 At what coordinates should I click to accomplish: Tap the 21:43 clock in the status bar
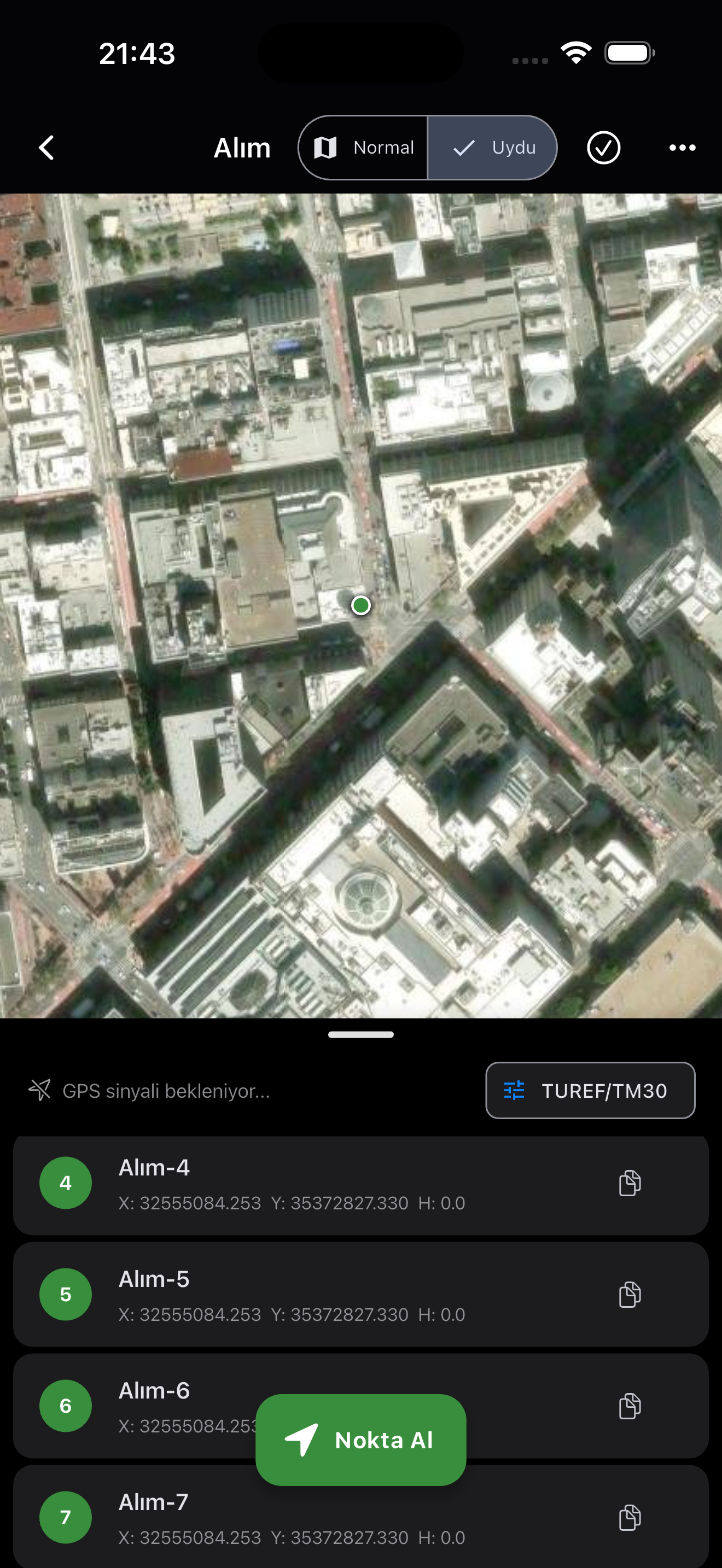point(137,53)
